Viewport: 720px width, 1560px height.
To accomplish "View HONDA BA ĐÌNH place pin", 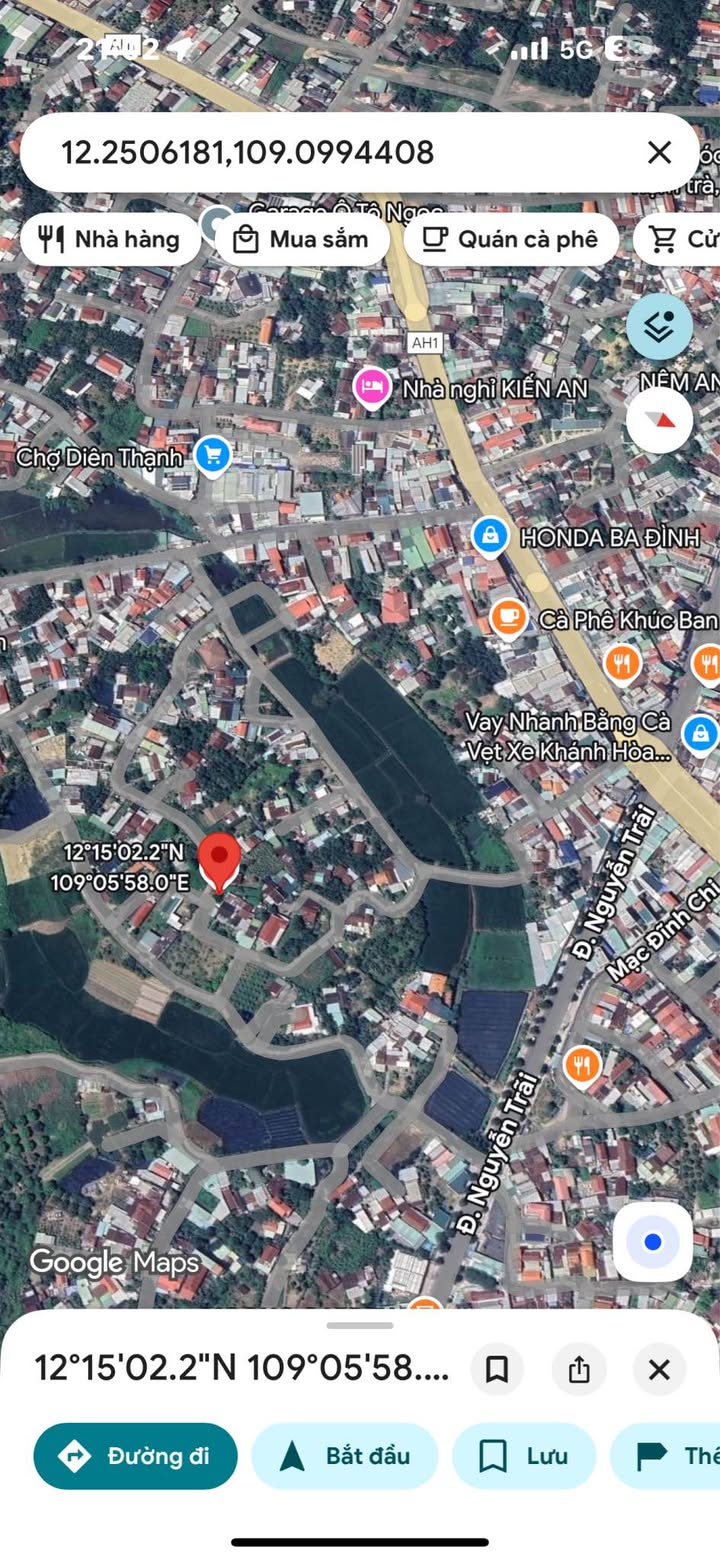I will (x=490, y=536).
